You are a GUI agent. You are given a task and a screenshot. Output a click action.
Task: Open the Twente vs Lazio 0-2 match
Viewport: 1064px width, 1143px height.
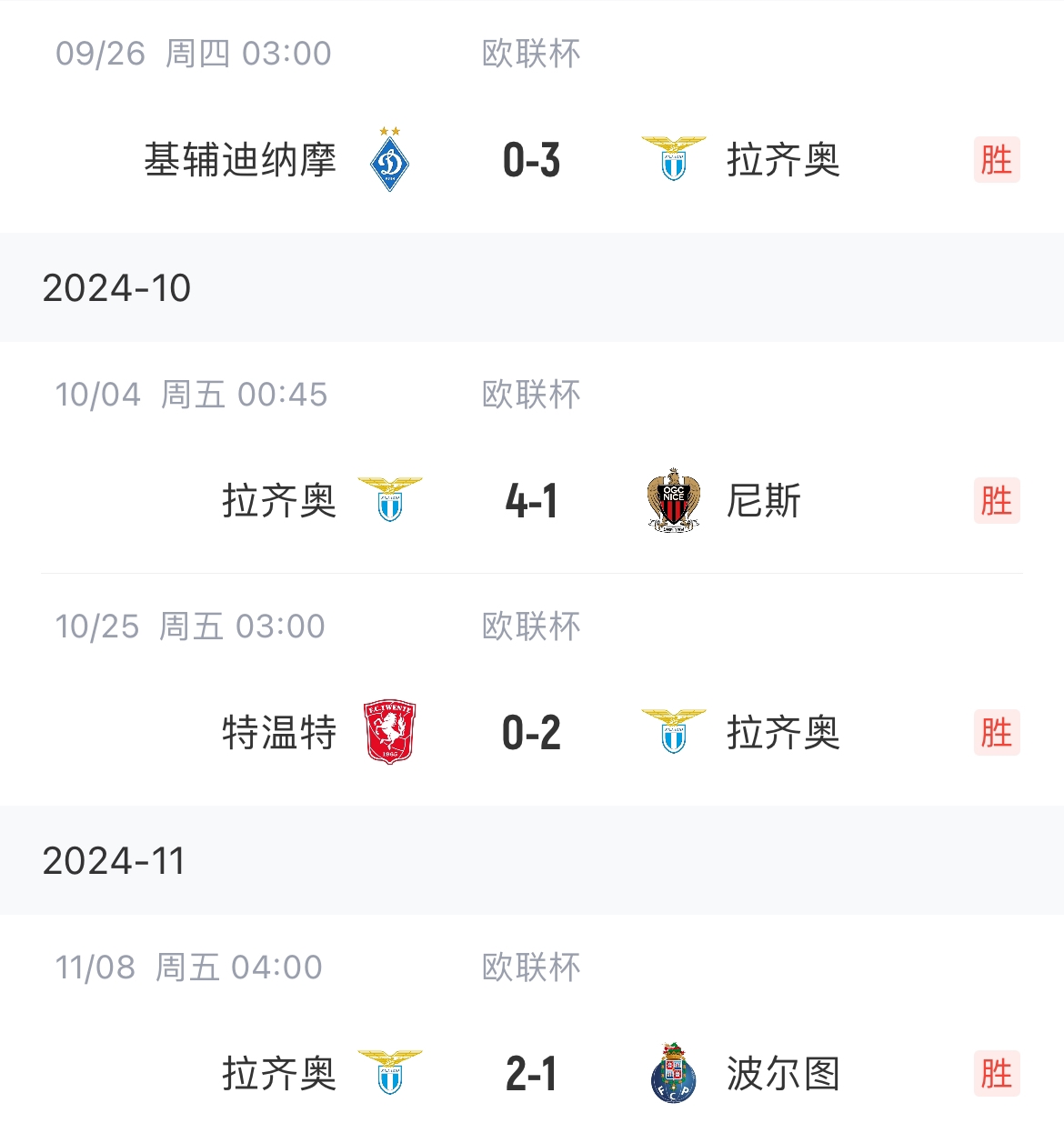pyautogui.click(x=532, y=733)
